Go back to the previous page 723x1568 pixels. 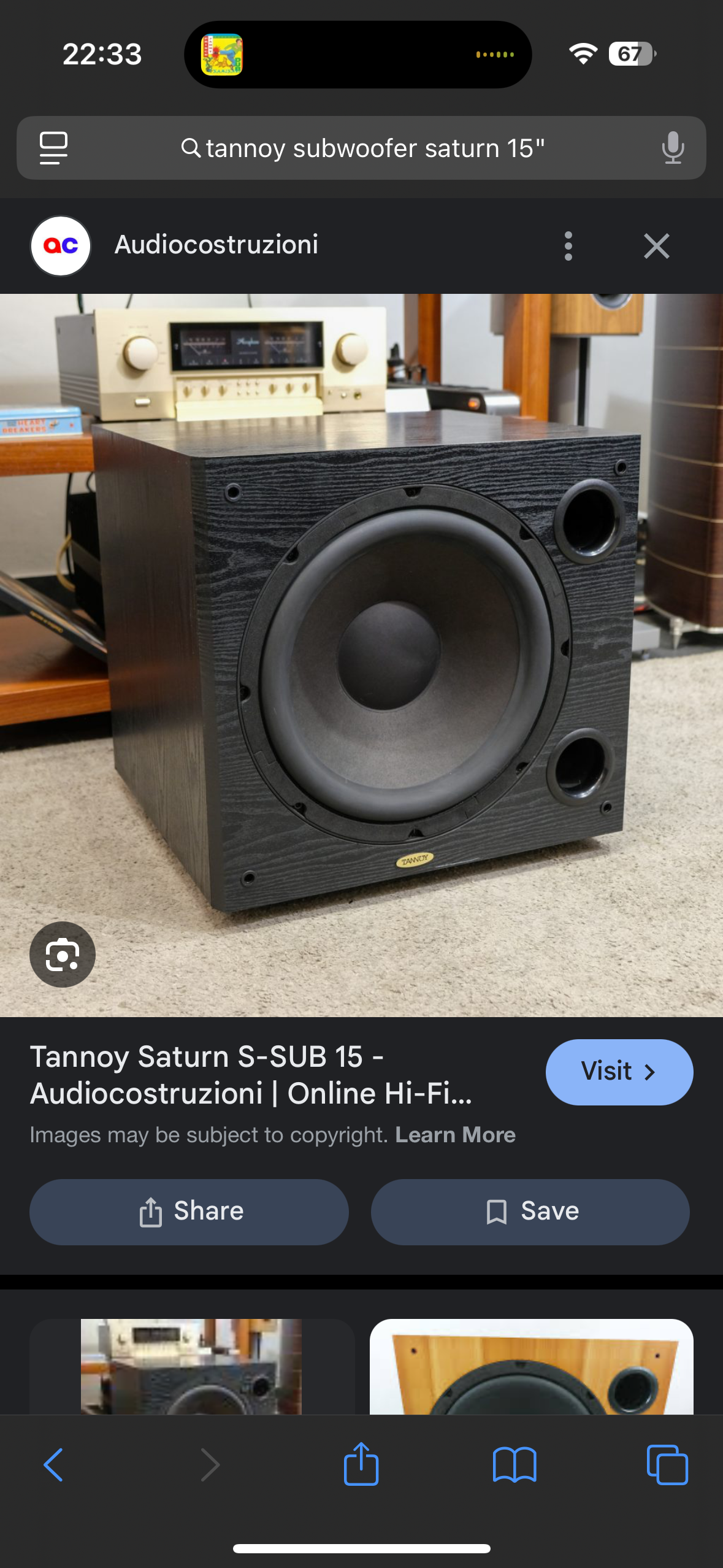coord(54,1465)
